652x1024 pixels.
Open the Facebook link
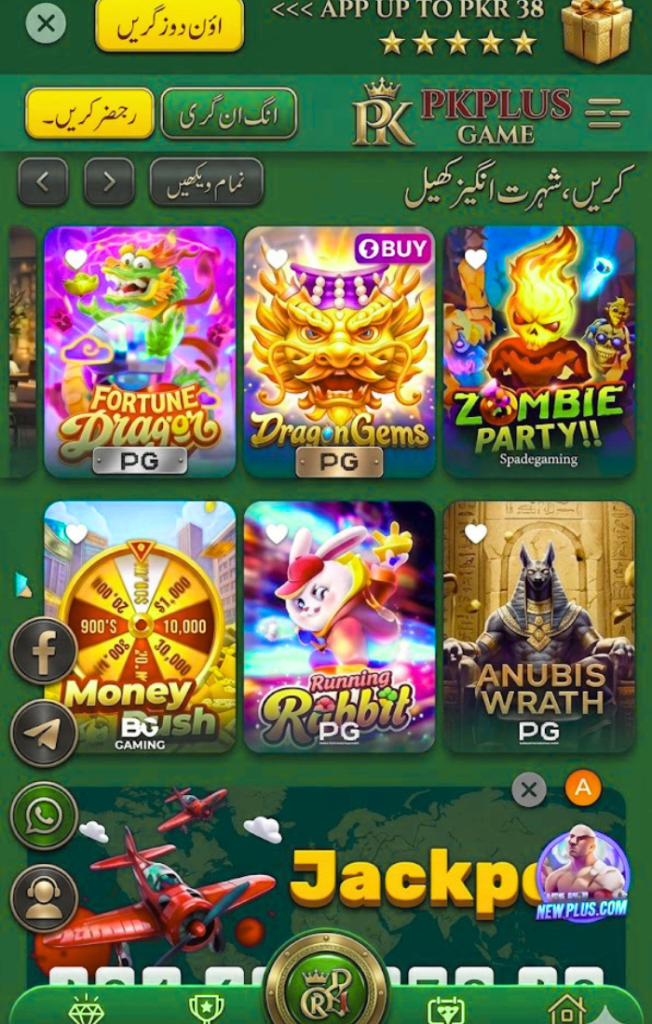tap(44, 652)
